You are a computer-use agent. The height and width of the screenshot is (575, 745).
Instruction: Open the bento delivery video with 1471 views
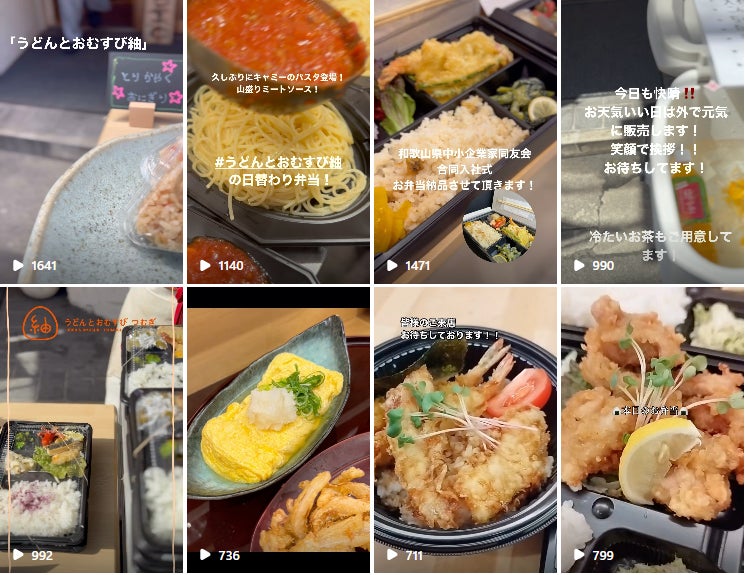[465, 142]
